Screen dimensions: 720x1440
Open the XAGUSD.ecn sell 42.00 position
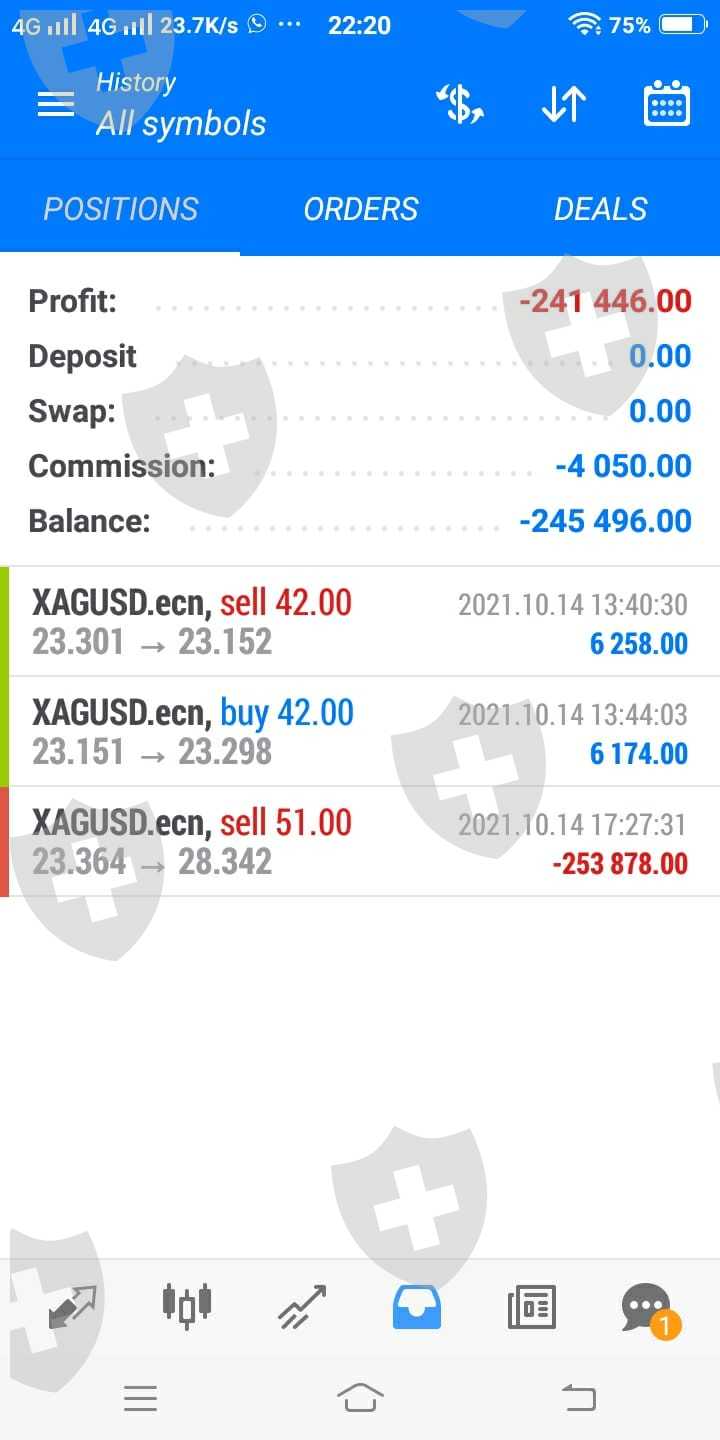[x=360, y=622]
